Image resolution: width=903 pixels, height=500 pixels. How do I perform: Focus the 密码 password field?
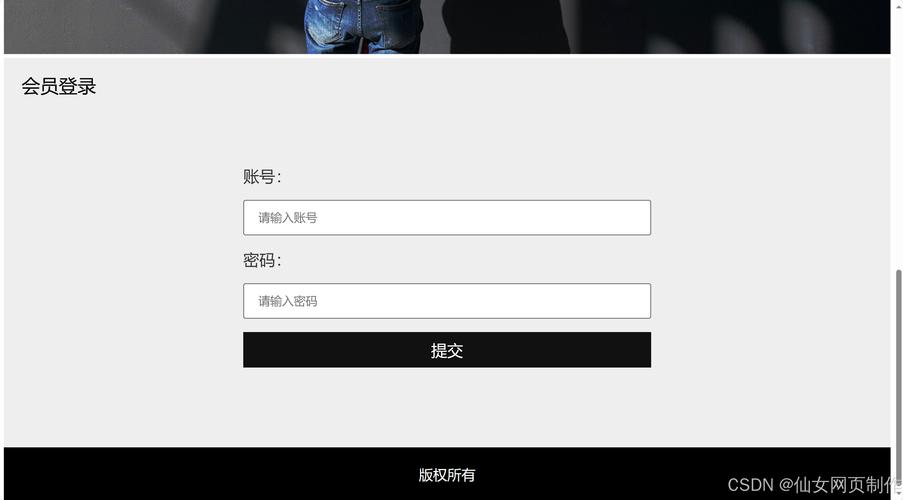coord(446,301)
